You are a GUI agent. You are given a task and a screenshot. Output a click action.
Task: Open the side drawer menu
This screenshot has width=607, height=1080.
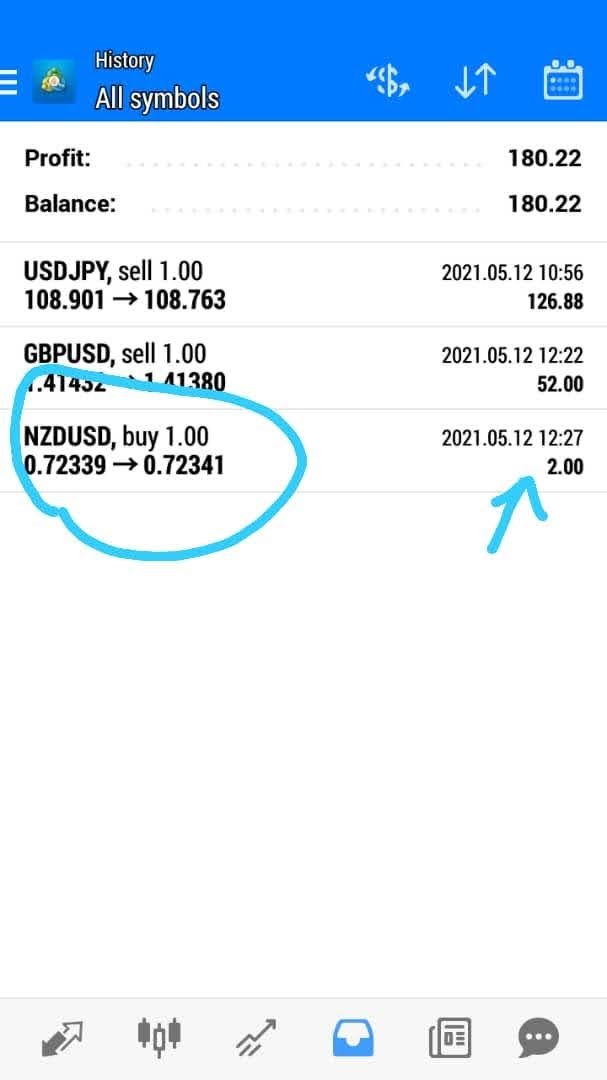click(10, 82)
